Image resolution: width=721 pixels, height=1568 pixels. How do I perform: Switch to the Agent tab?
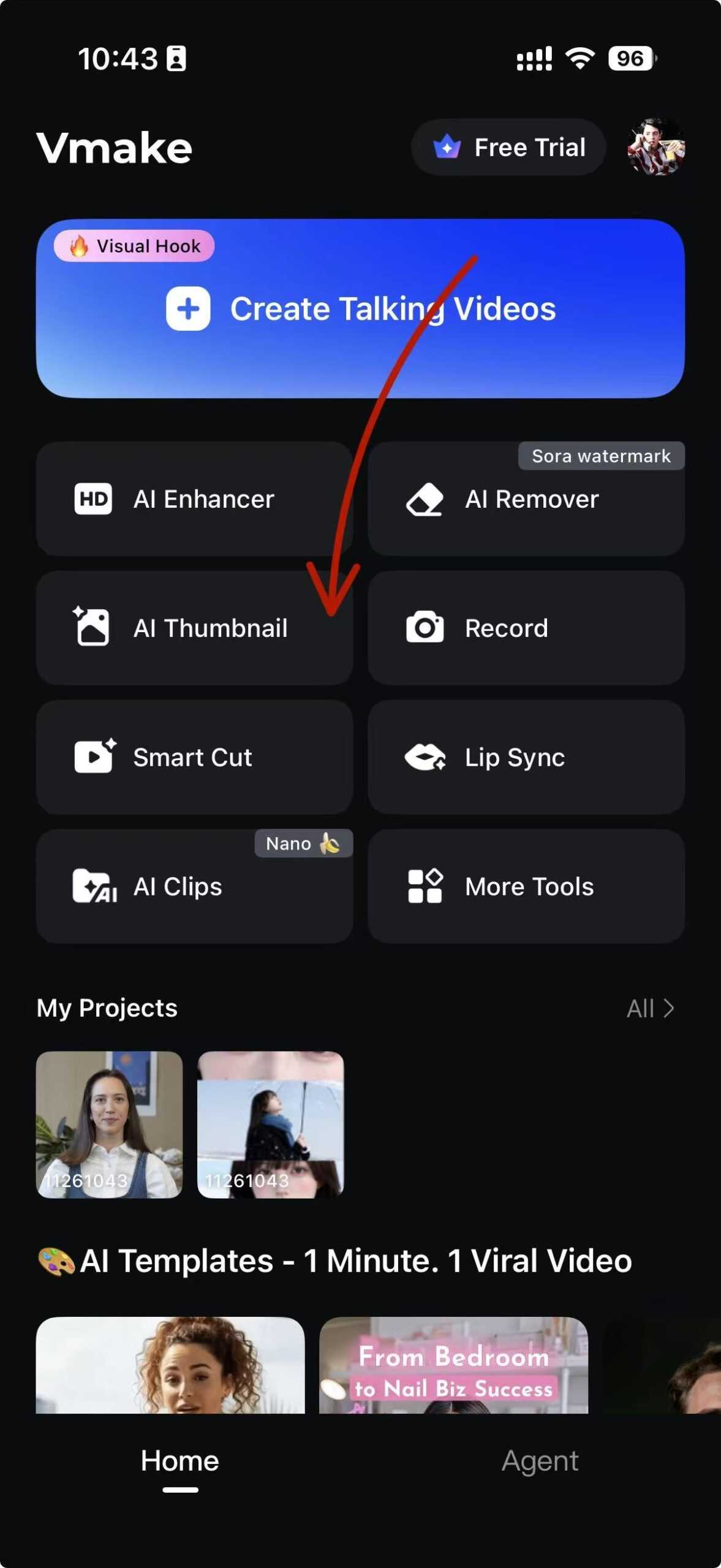(x=540, y=1461)
